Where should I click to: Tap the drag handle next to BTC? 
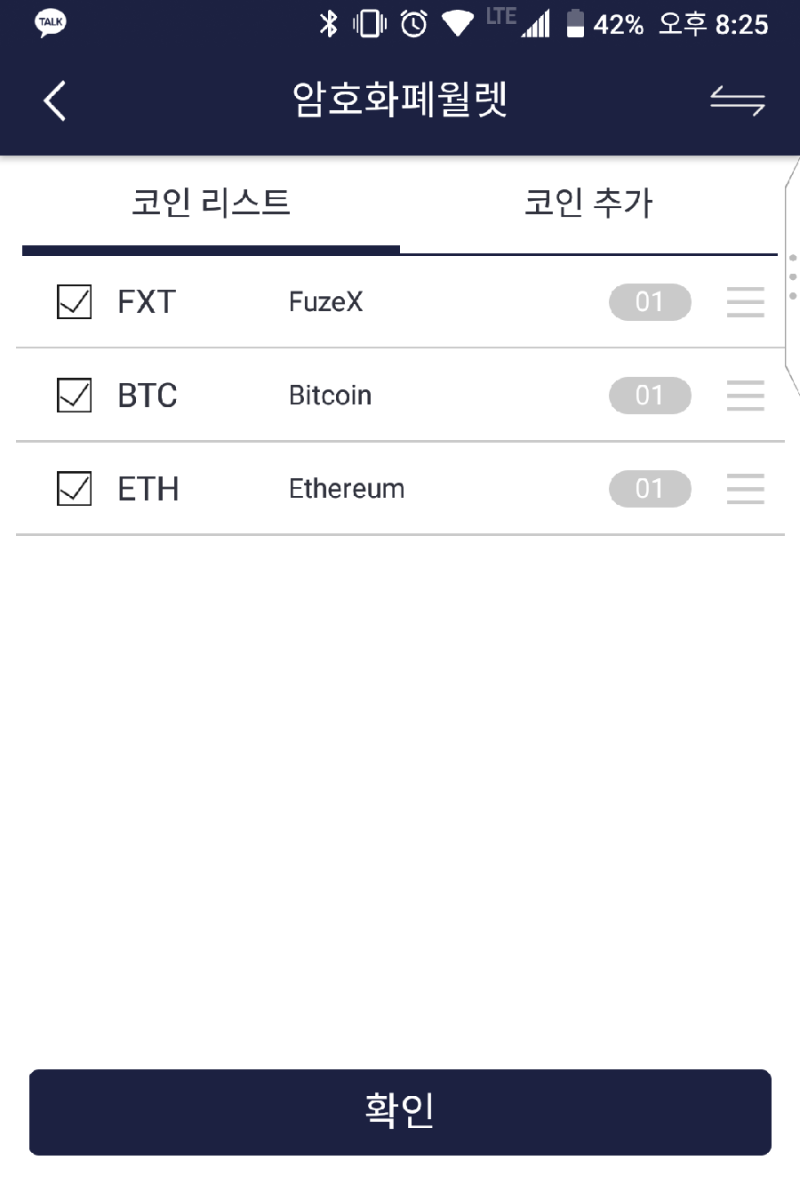(744, 396)
